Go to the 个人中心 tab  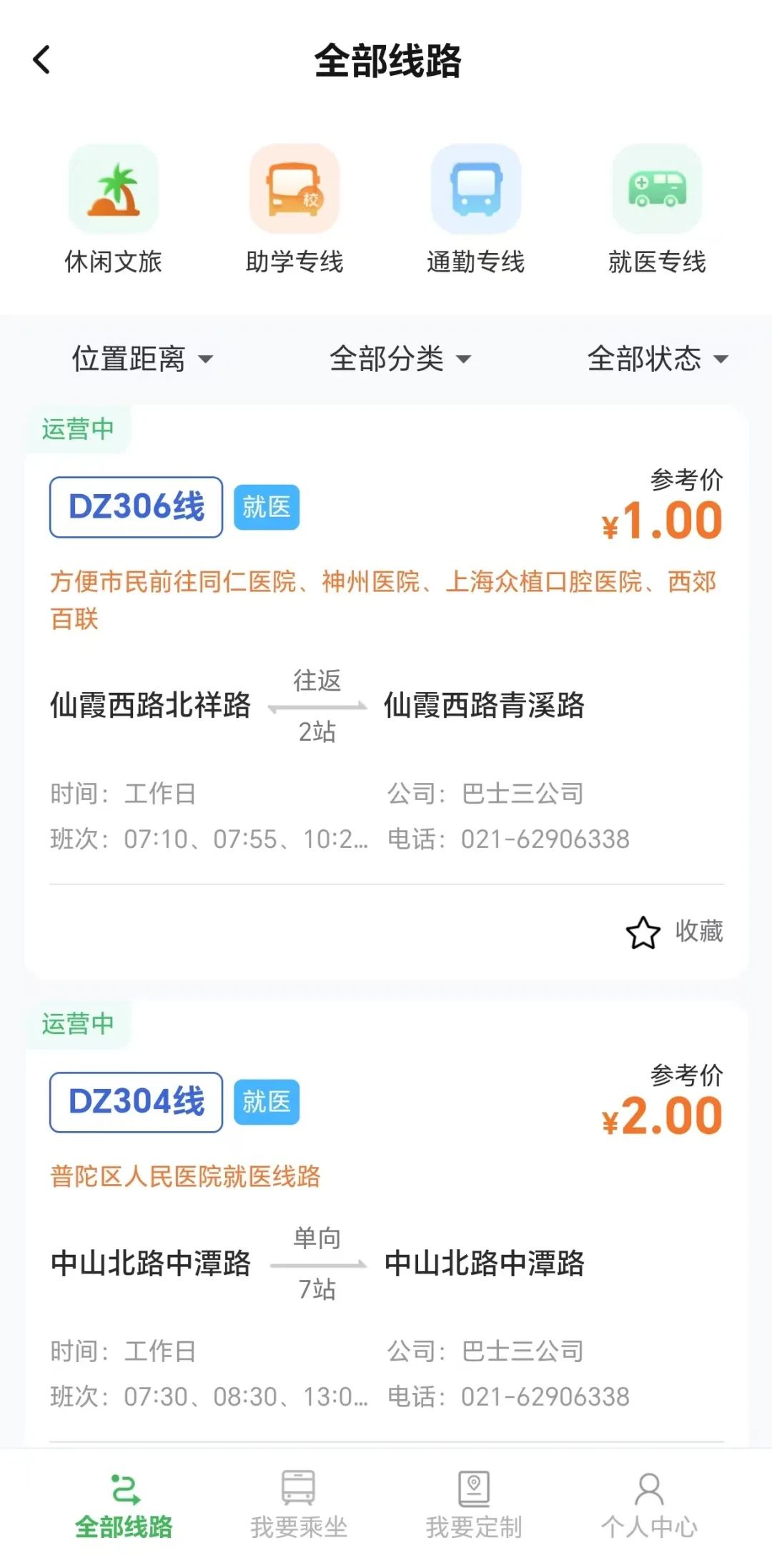649,1504
